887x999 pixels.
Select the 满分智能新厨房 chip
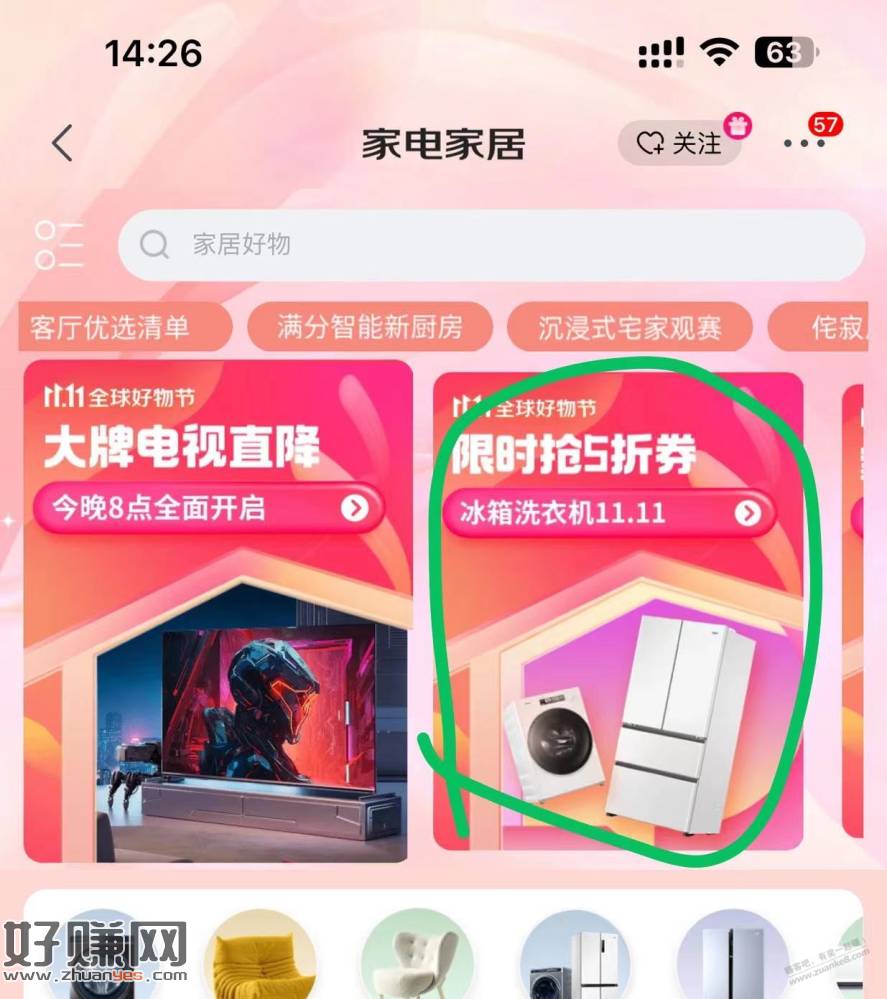(370, 327)
